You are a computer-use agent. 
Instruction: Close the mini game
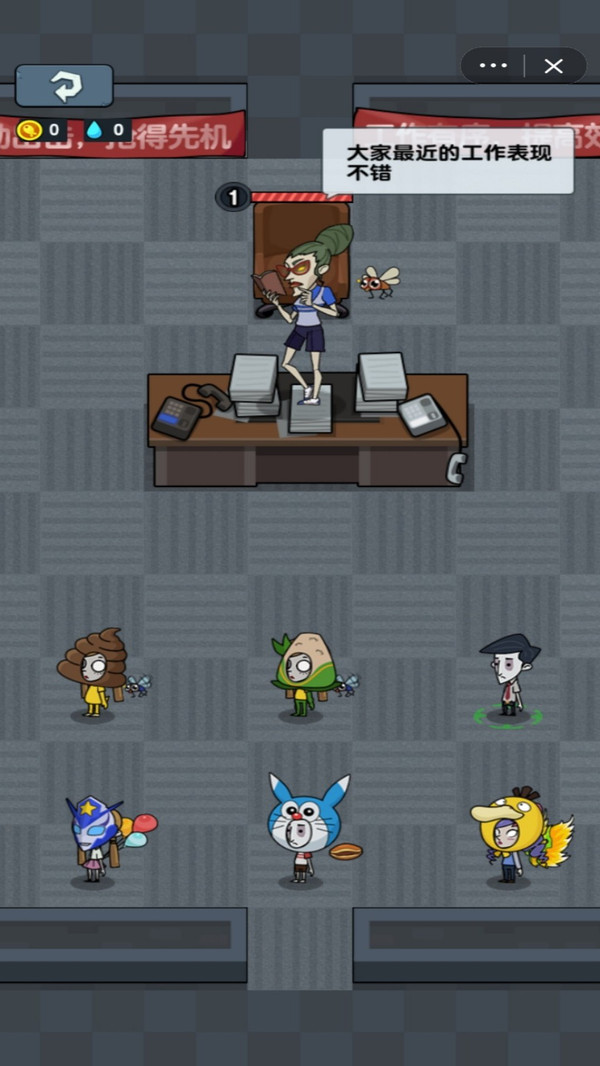click(x=553, y=66)
